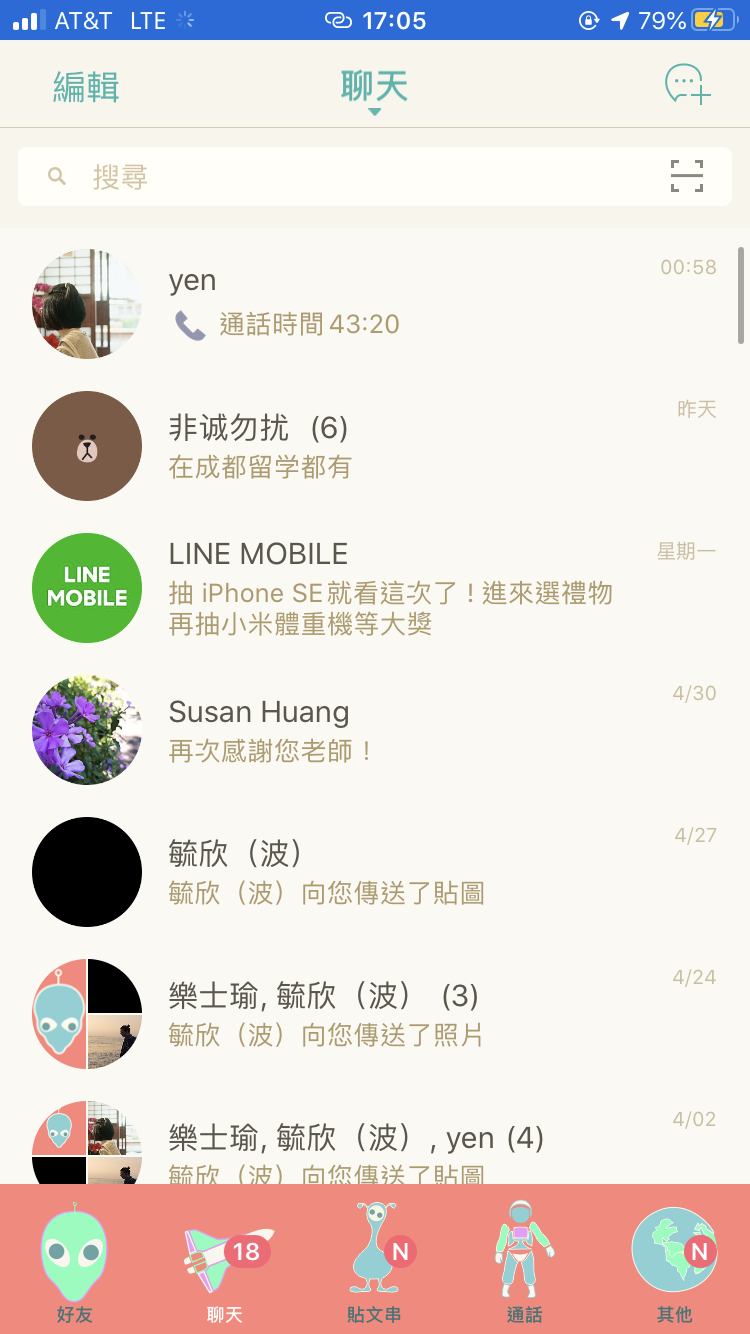Start a new chat with the plus bubble icon
This screenshot has height=1334, width=750.
[687, 86]
